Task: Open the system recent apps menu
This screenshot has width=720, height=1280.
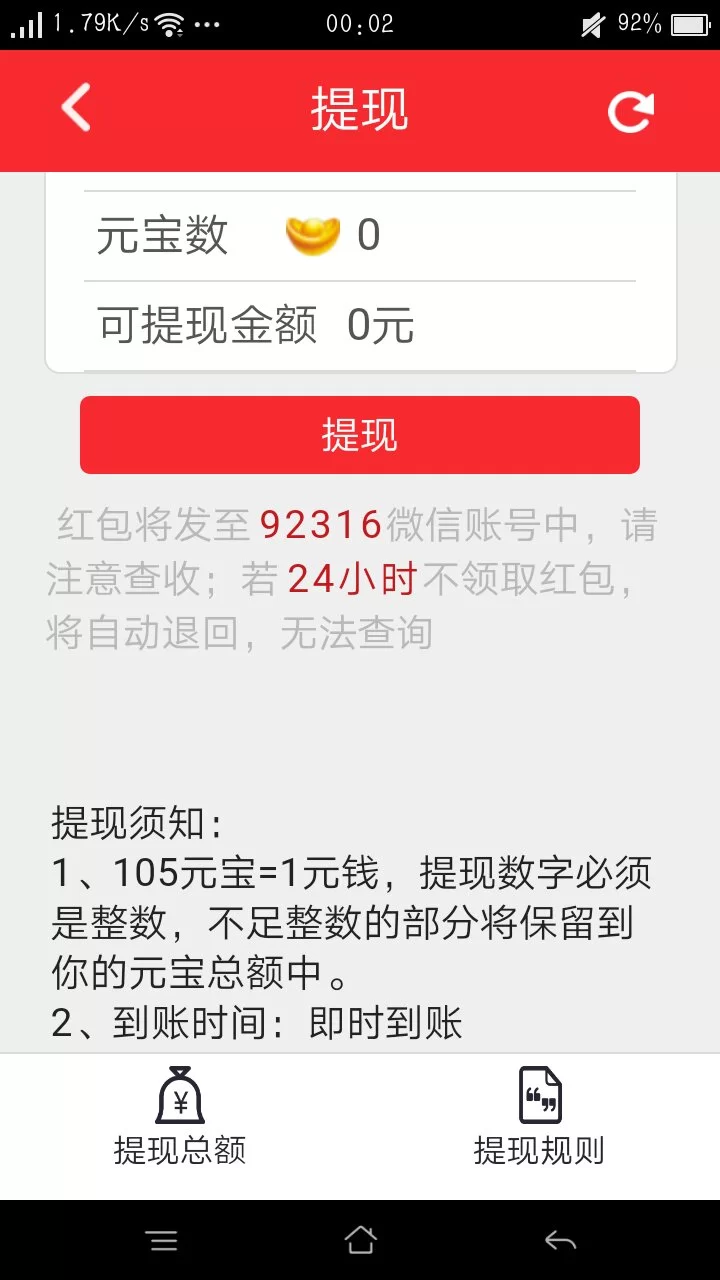Action: (161, 1241)
